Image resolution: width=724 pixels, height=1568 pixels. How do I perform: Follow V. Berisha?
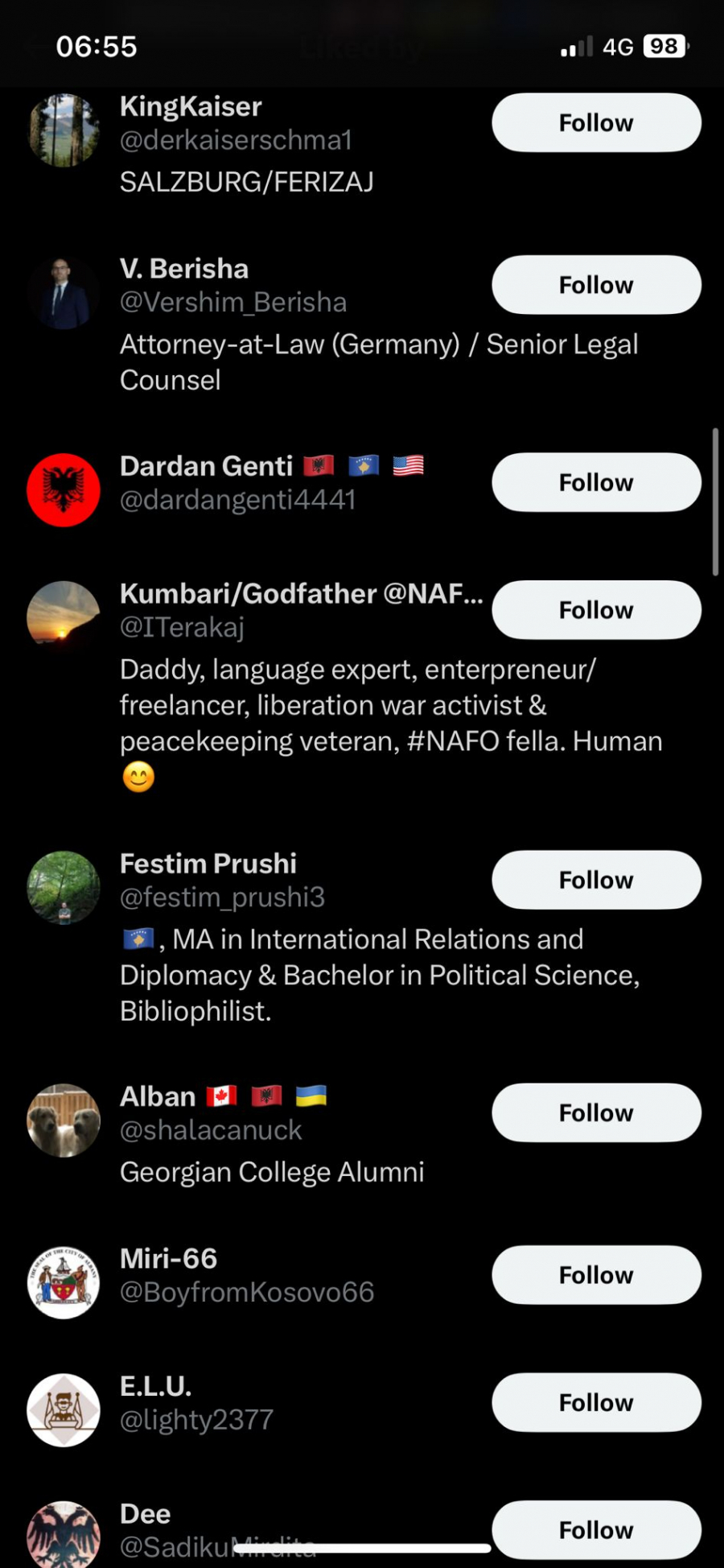pos(596,285)
